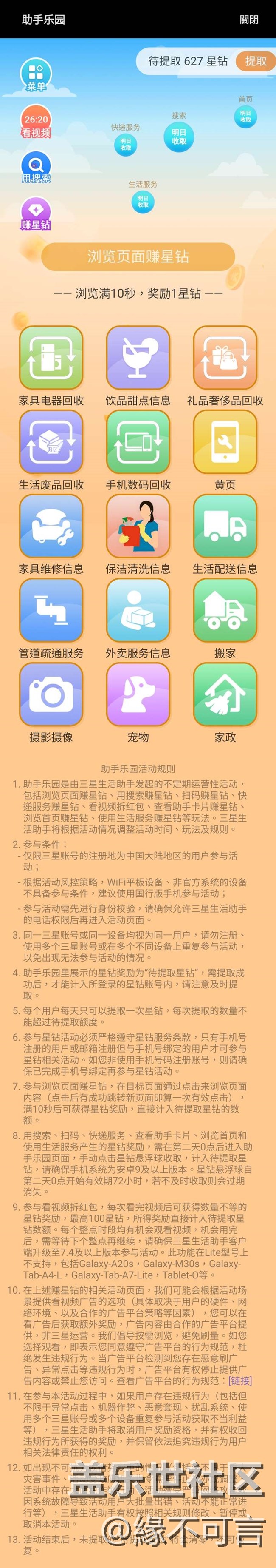Tap the 快递服务 star diamond bubble
Screen dimensions: 276x1568
pos(125,144)
